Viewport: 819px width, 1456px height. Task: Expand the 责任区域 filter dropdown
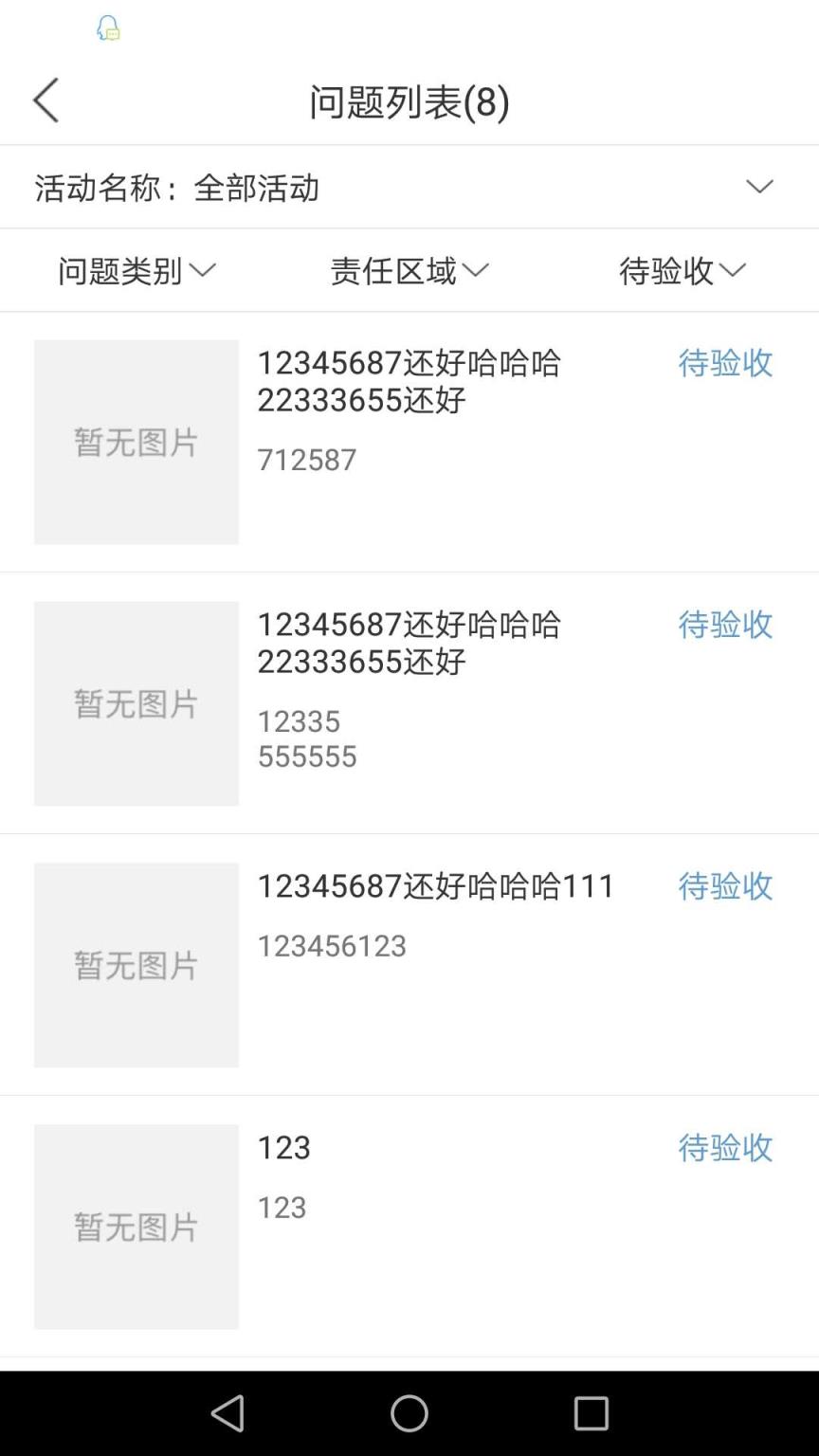tap(409, 270)
